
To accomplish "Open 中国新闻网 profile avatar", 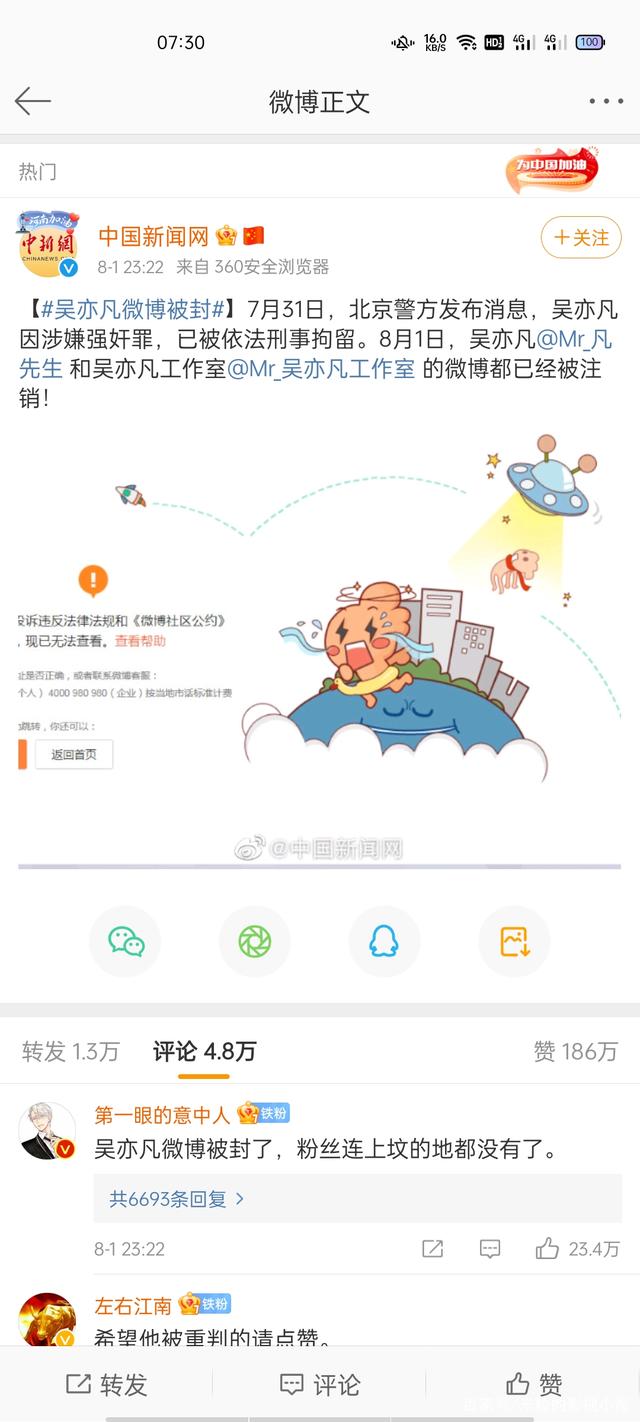I will pyautogui.click(x=48, y=243).
